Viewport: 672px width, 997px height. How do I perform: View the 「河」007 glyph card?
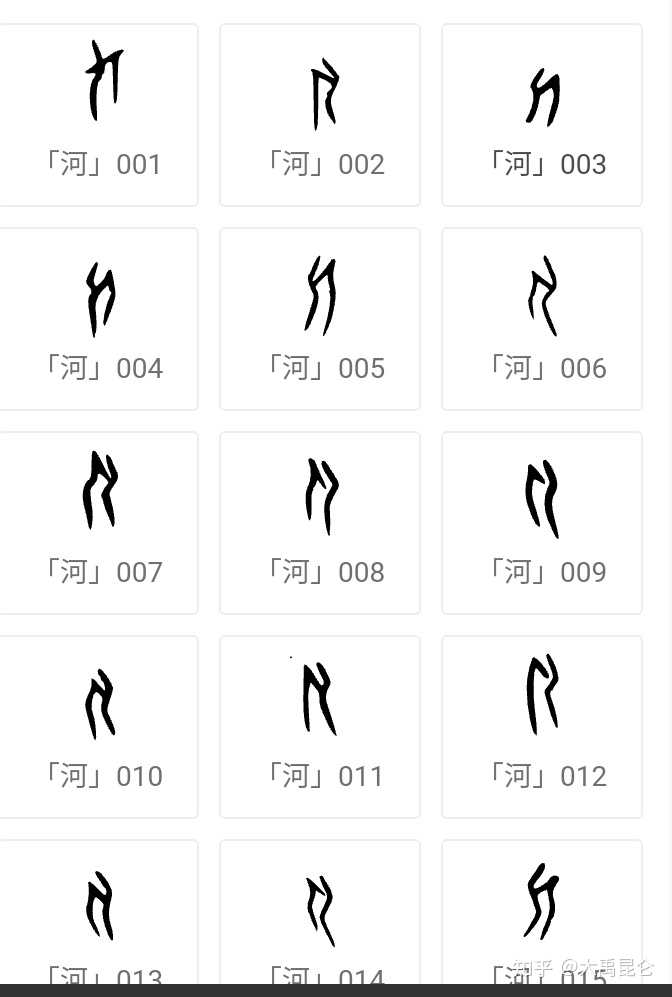point(98,523)
